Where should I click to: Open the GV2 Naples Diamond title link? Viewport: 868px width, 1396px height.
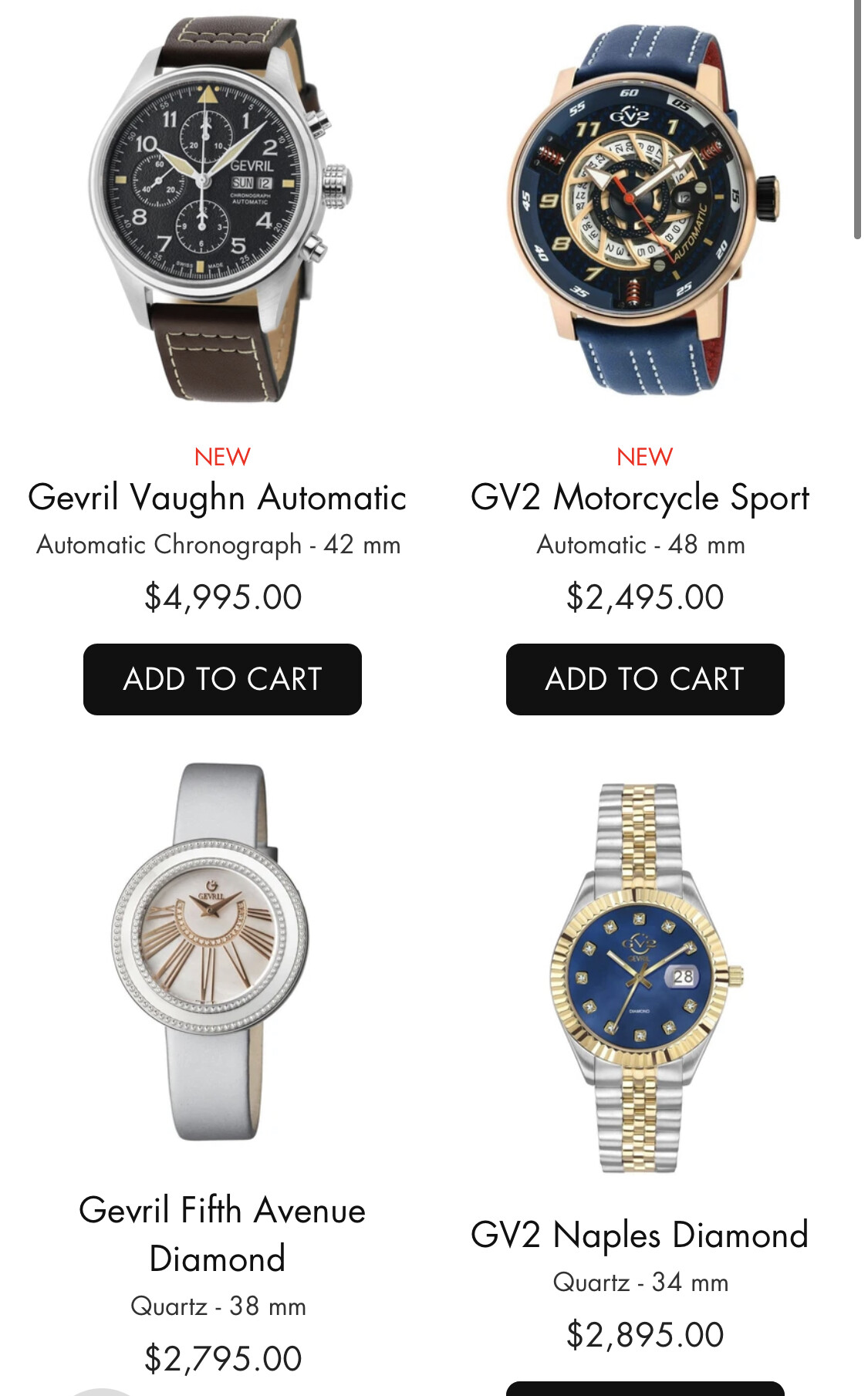(640, 1235)
